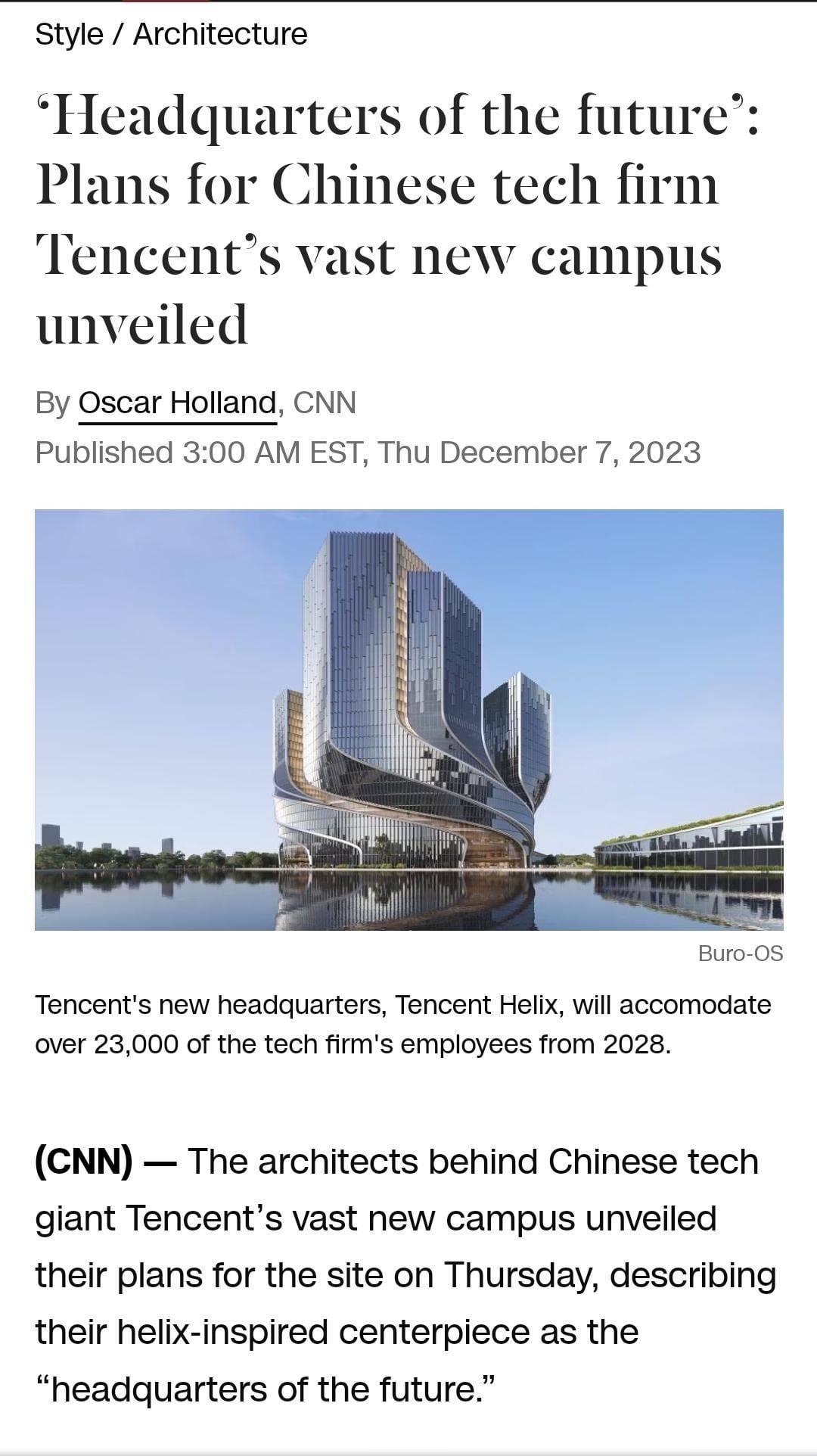The height and width of the screenshot is (1456, 817).
Task: Open the Tencent Helix building image
Action: (x=409, y=720)
